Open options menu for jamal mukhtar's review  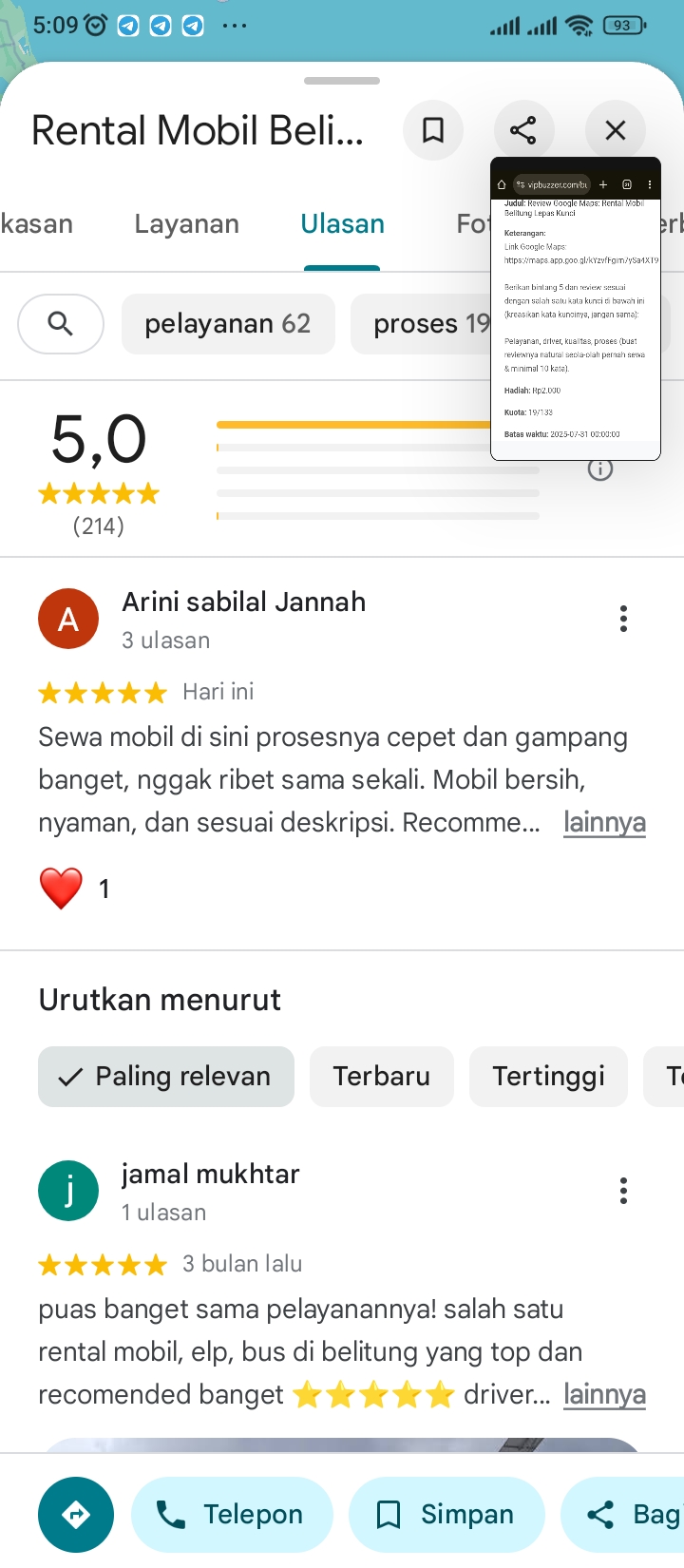pyautogui.click(x=623, y=1191)
